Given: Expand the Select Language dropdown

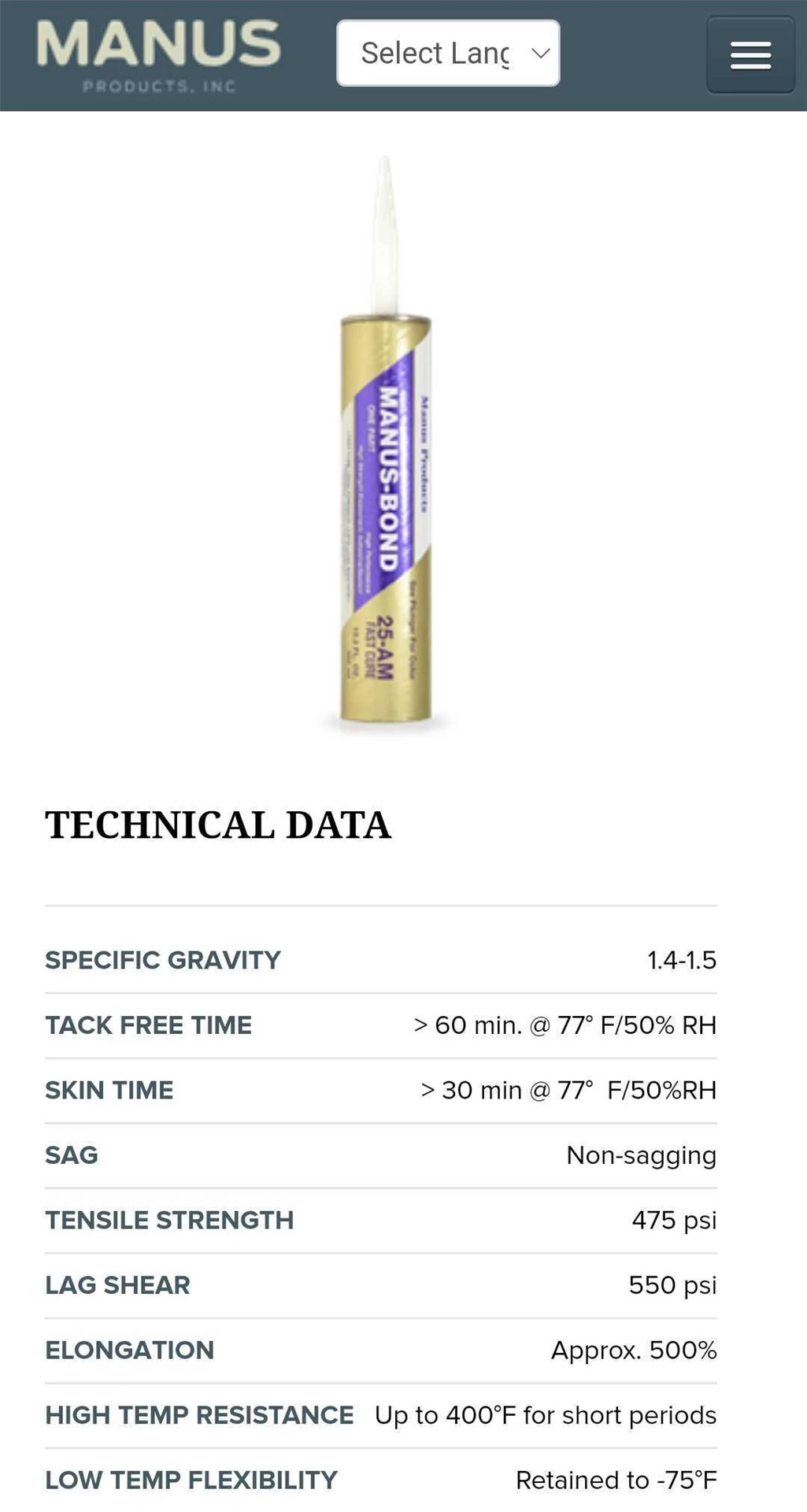Looking at the screenshot, I should pyautogui.click(x=448, y=54).
